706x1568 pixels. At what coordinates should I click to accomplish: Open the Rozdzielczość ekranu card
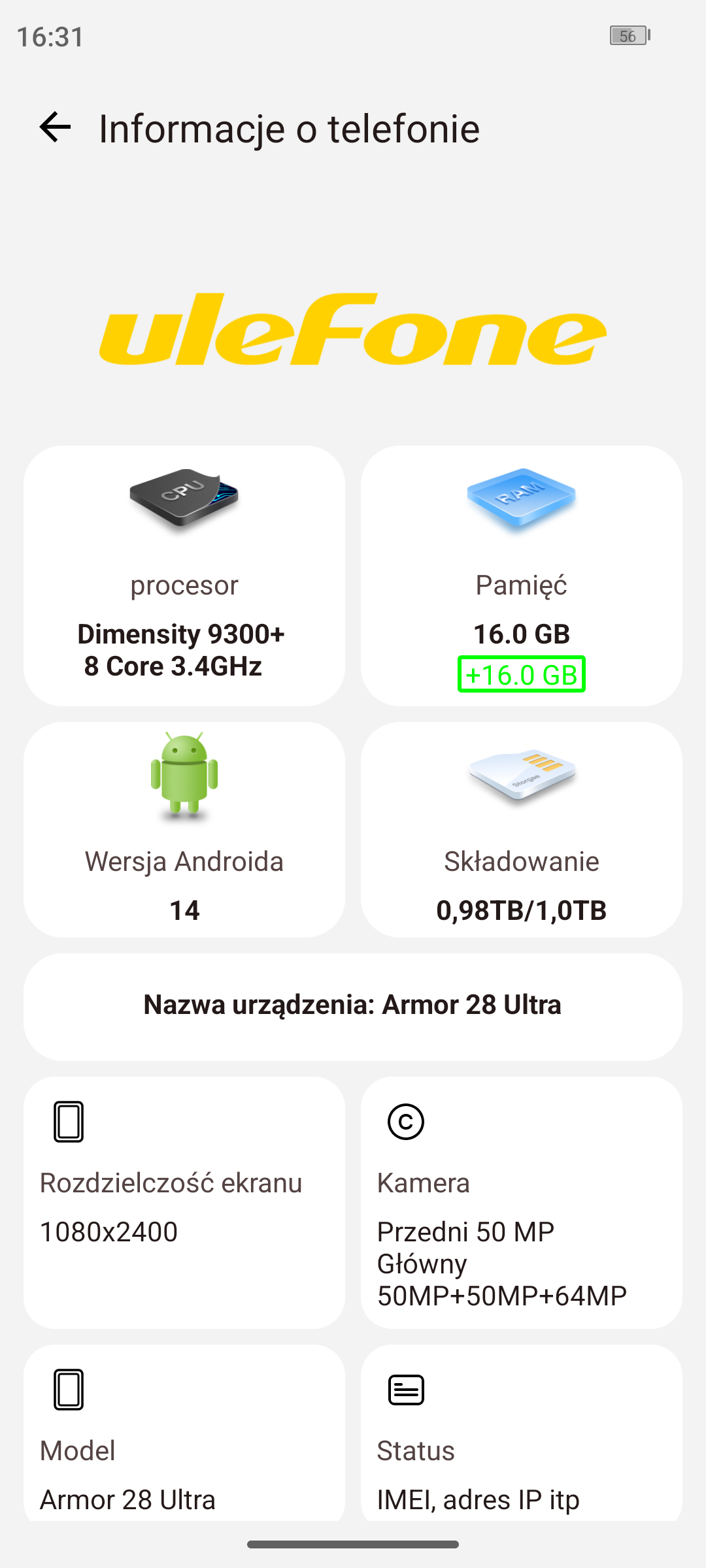pyautogui.click(x=184, y=1202)
